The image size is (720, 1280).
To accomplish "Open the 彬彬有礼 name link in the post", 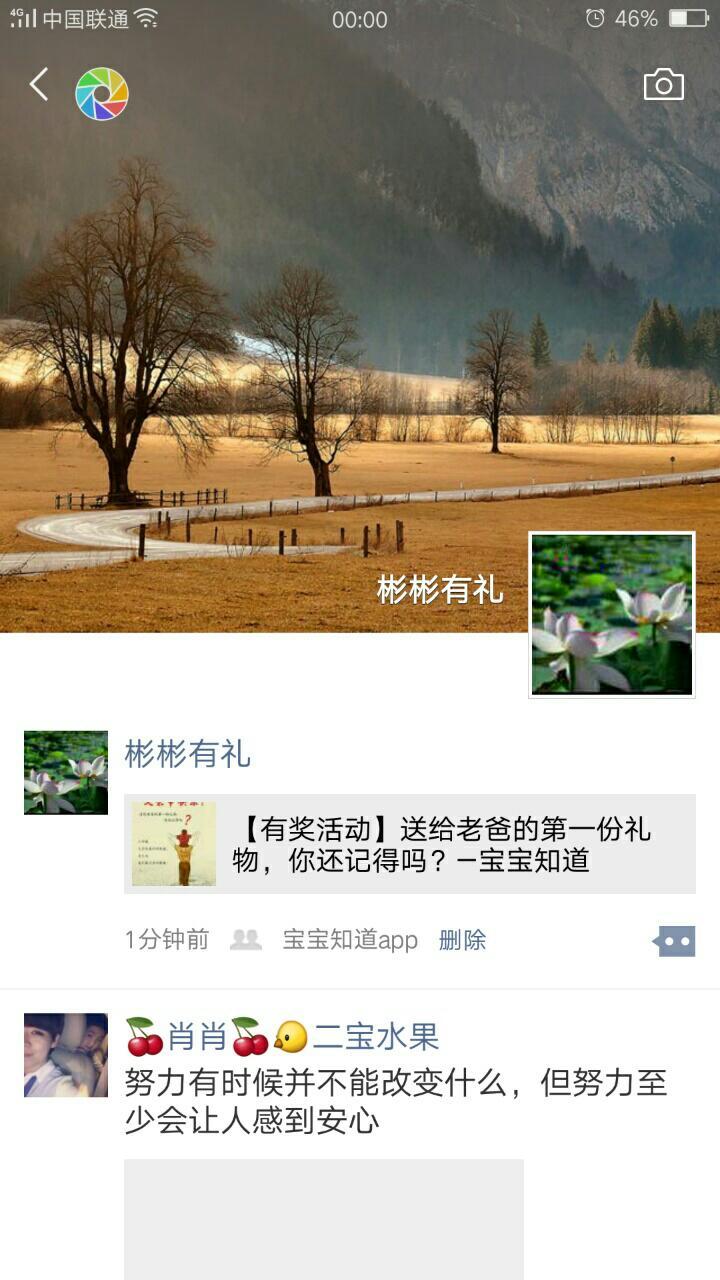I will [187, 754].
